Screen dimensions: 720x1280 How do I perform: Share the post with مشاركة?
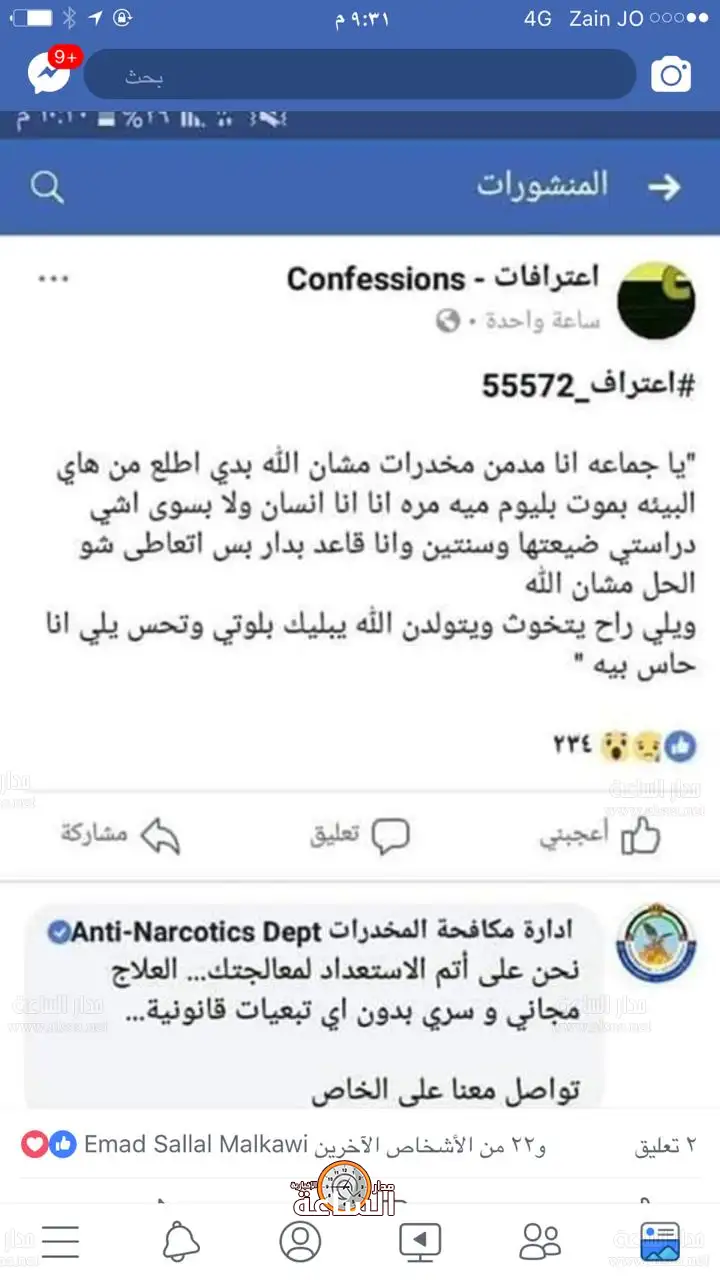(x=120, y=836)
